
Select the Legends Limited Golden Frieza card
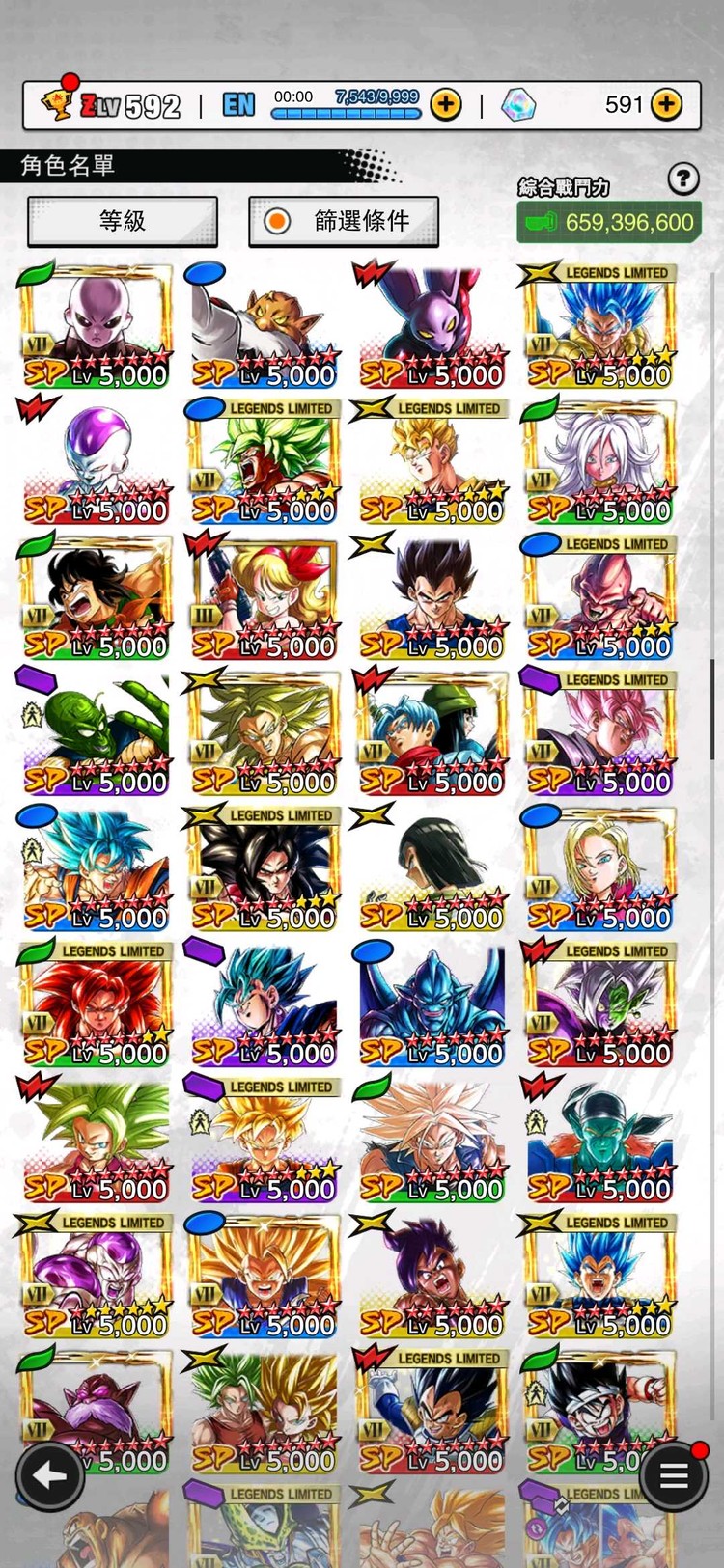click(97, 1276)
